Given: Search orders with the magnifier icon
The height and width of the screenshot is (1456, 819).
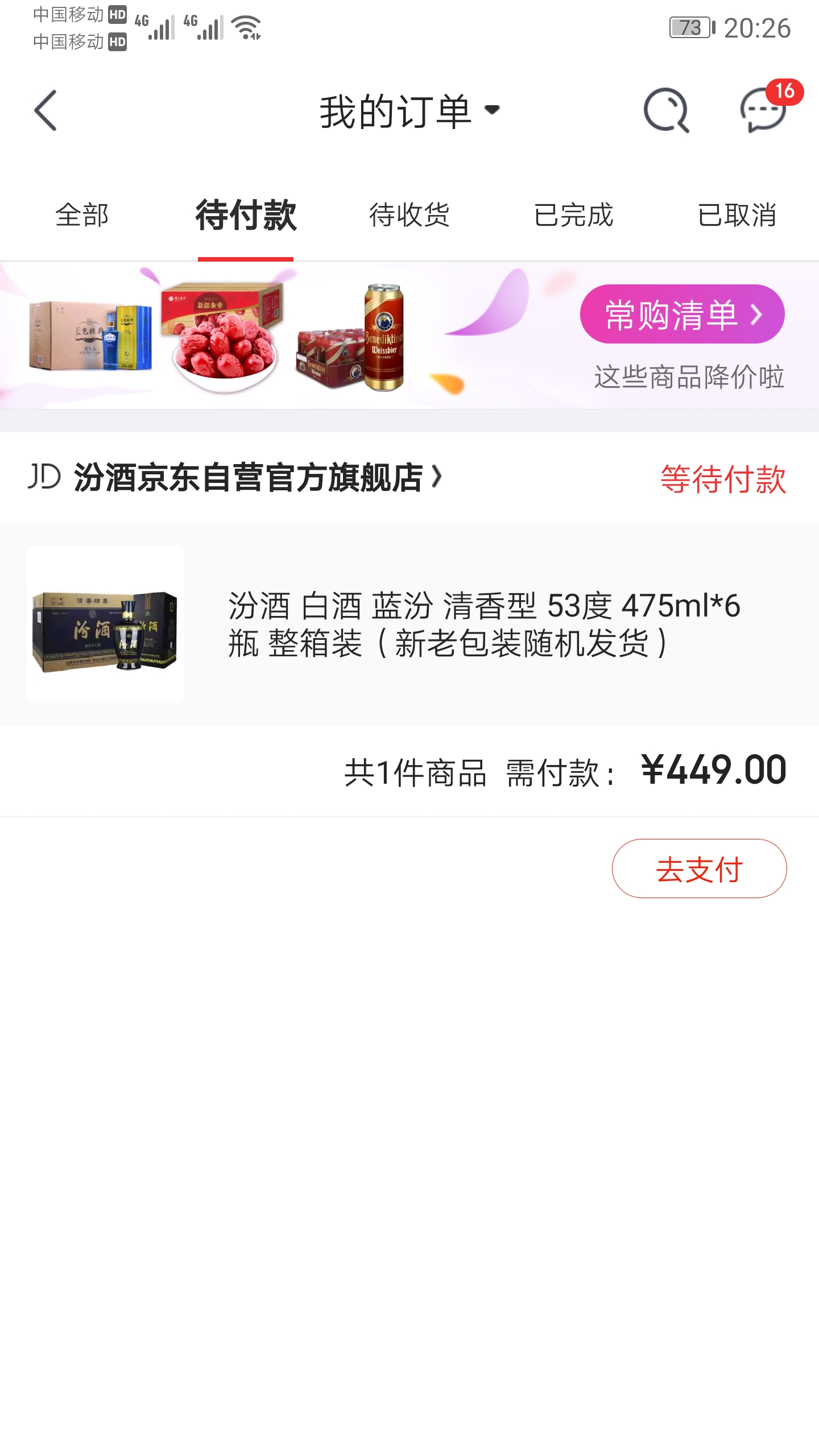Looking at the screenshot, I should pyautogui.click(x=666, y=110).
